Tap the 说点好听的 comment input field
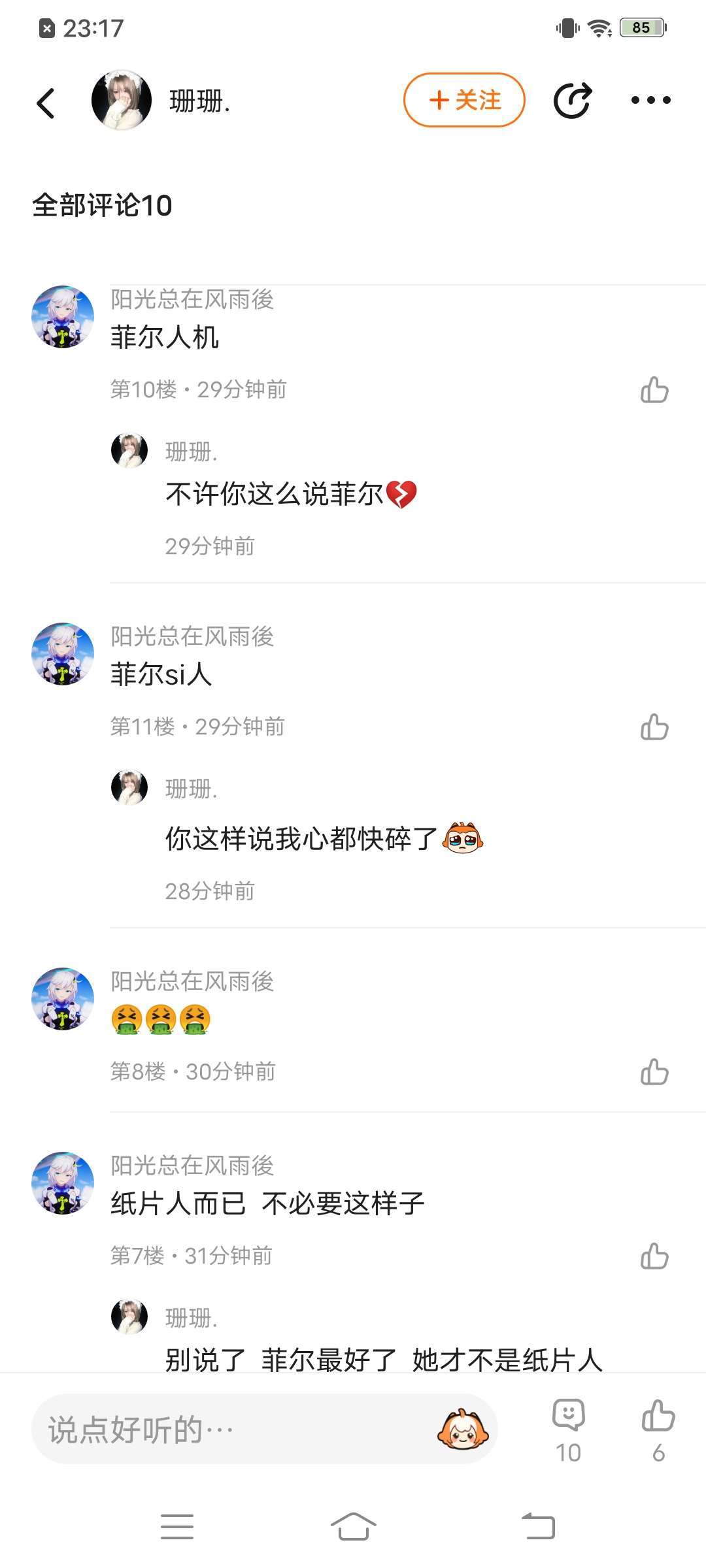This screenshot has width=706, height=1568. coord(235,1429)
